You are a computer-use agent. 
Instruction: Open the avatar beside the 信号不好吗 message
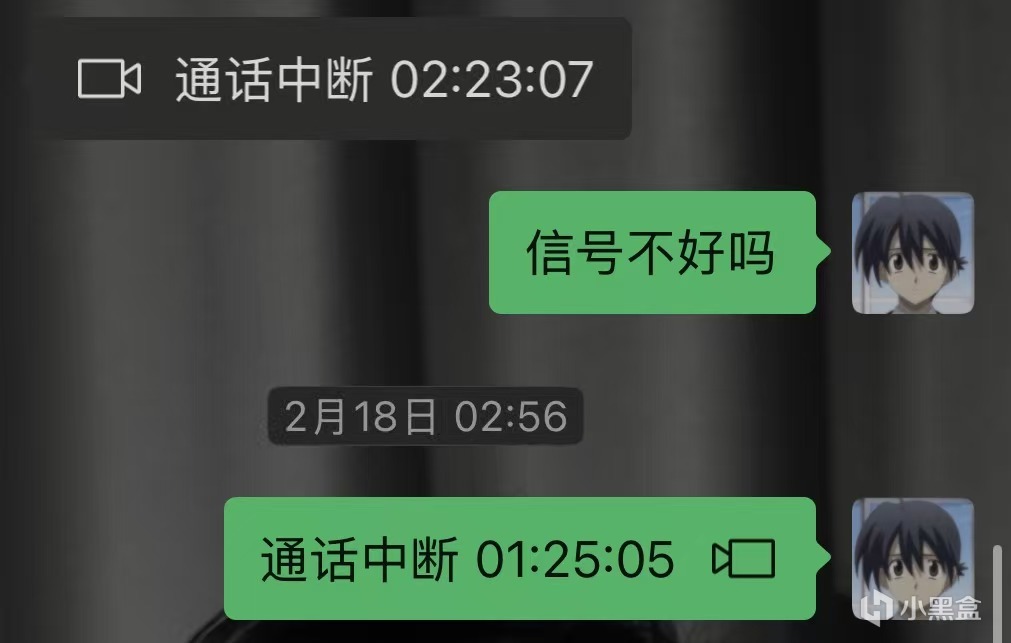912,253
